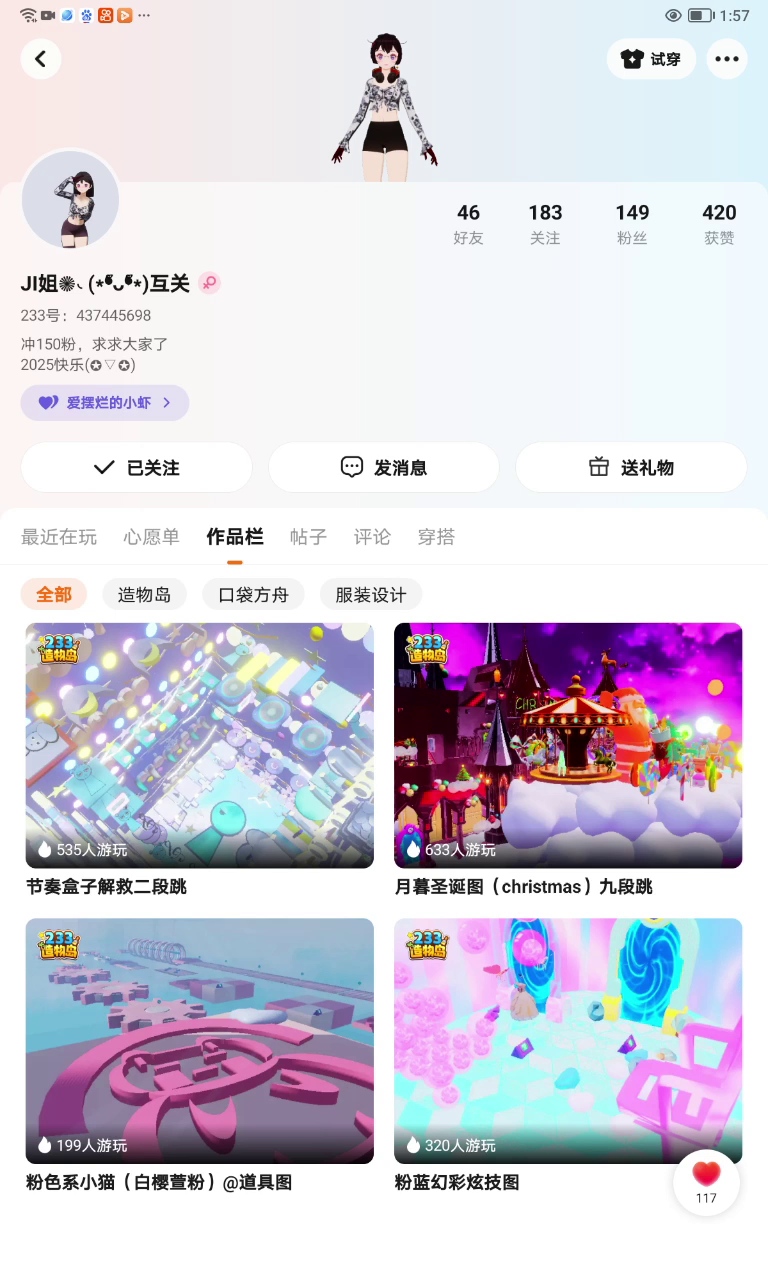Switch to the 评论 tab

[x=372, y=537]
